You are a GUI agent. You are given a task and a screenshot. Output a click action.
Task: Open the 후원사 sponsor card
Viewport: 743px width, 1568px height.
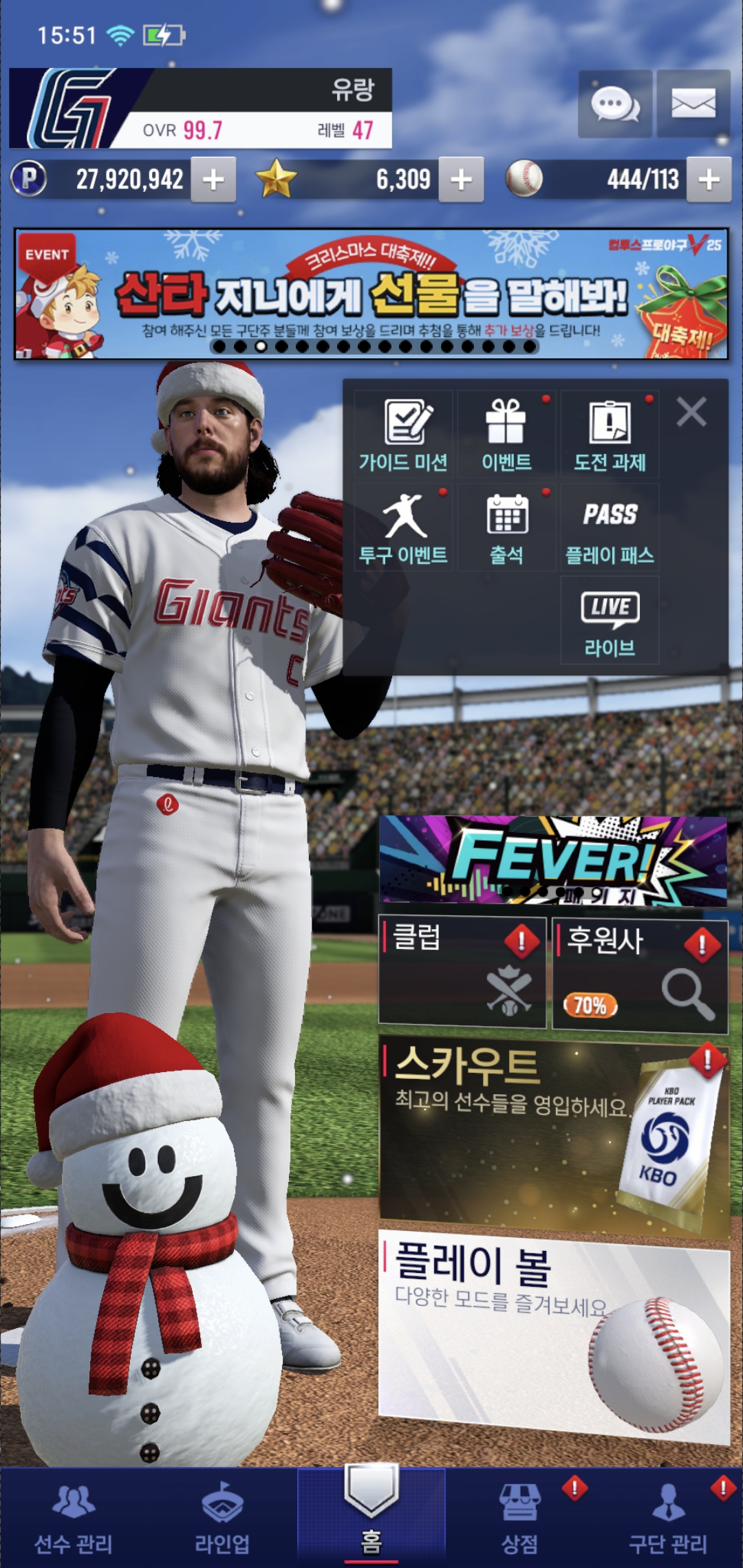point(640,975)
